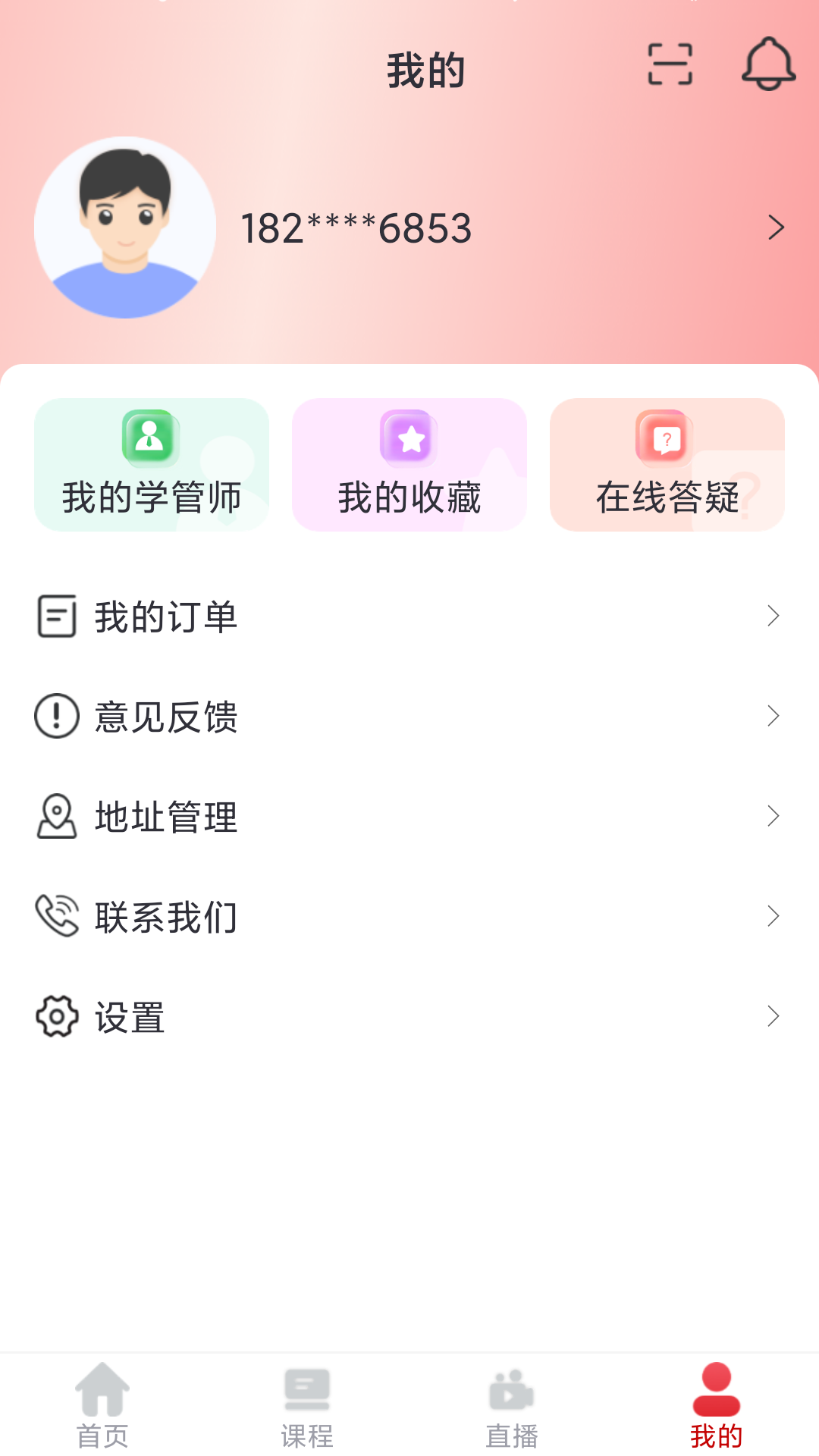Open profile for 182****6853

409,227
